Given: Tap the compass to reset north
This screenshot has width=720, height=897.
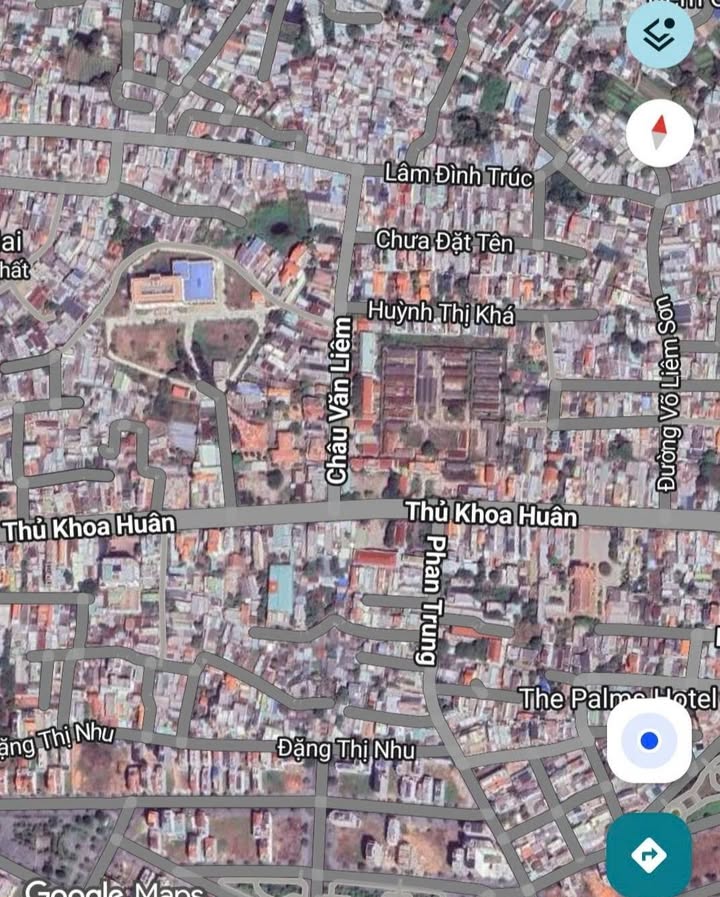Looking at the screenshot, I should pyautogui.click(x=659, y=134).
